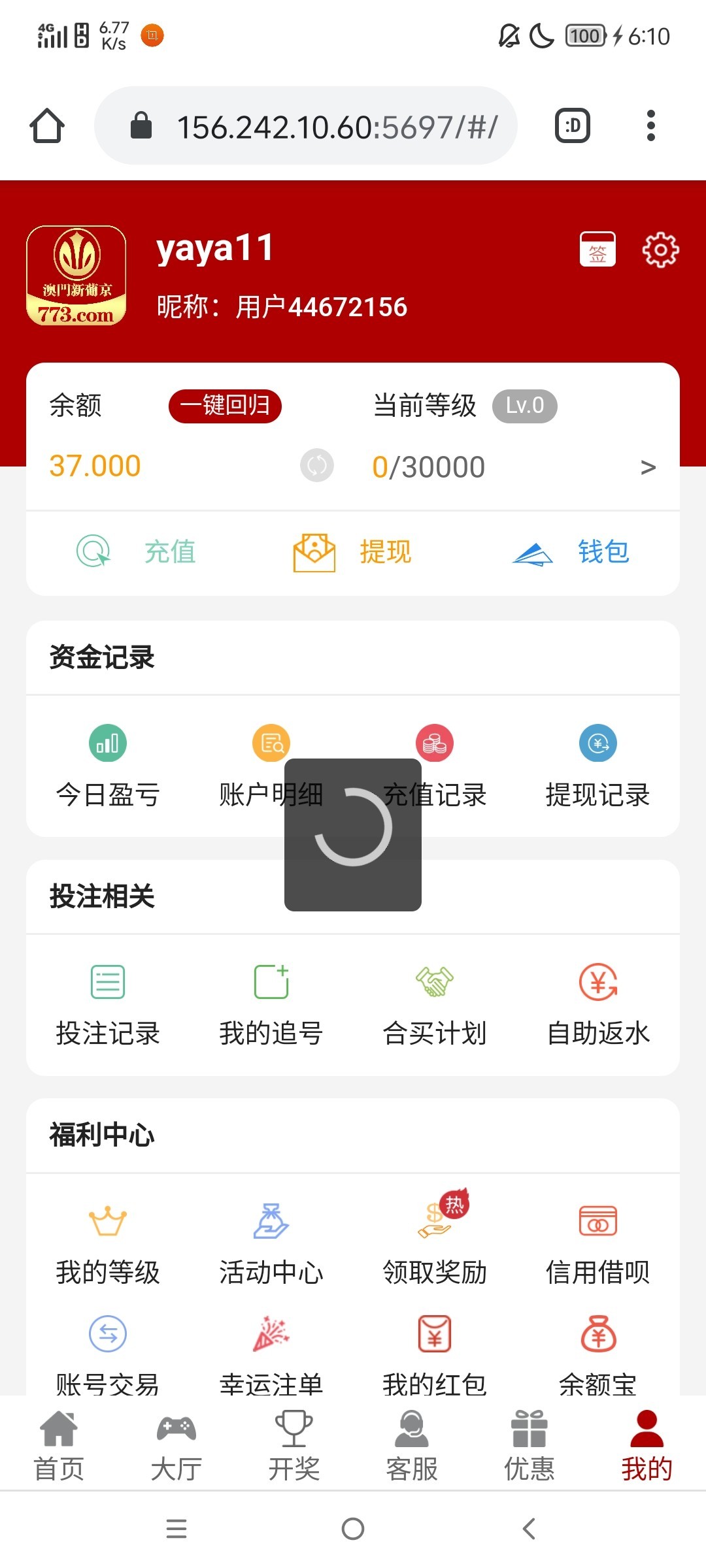Open 活动中心 activity center
Screen dimensions: 706x1568
(x=271, y=1244)
